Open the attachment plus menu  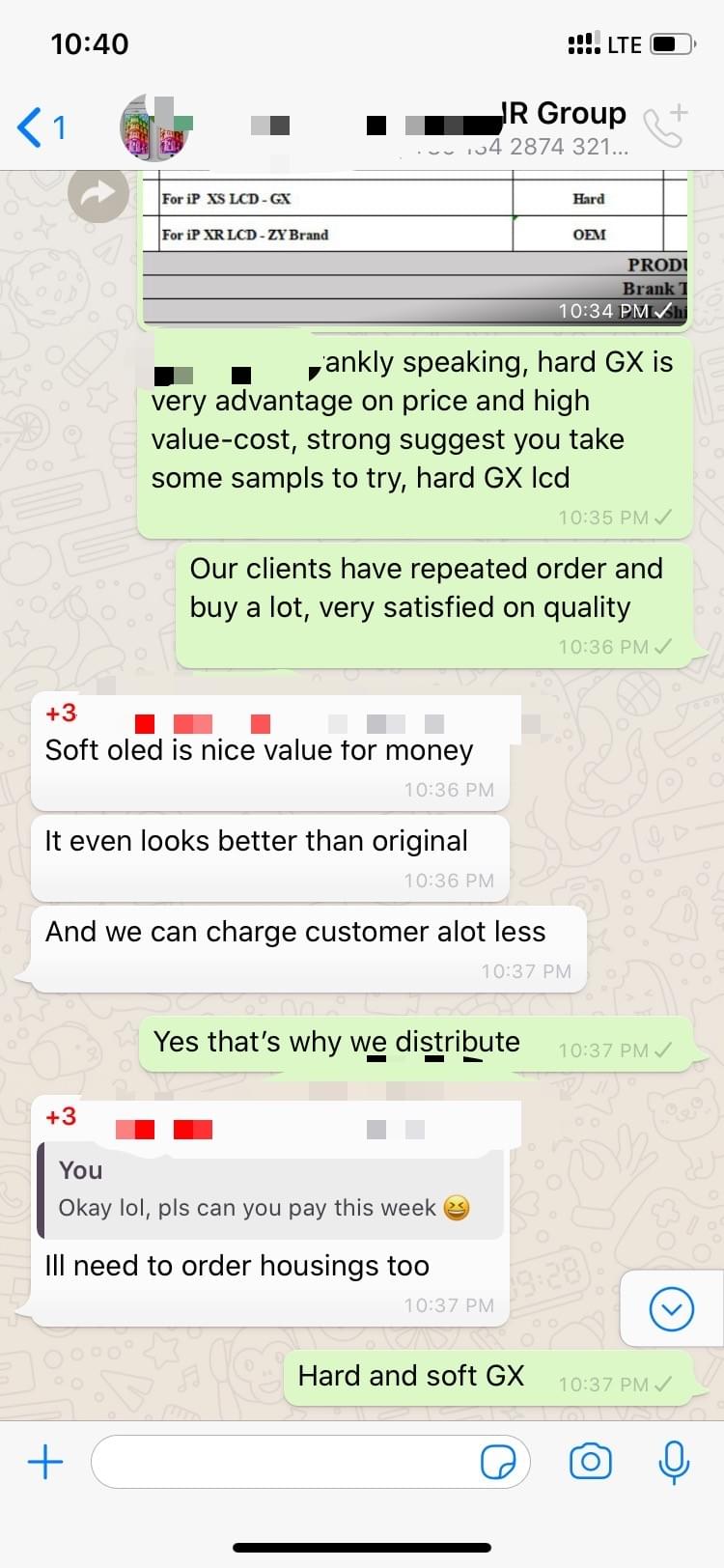45,1462
